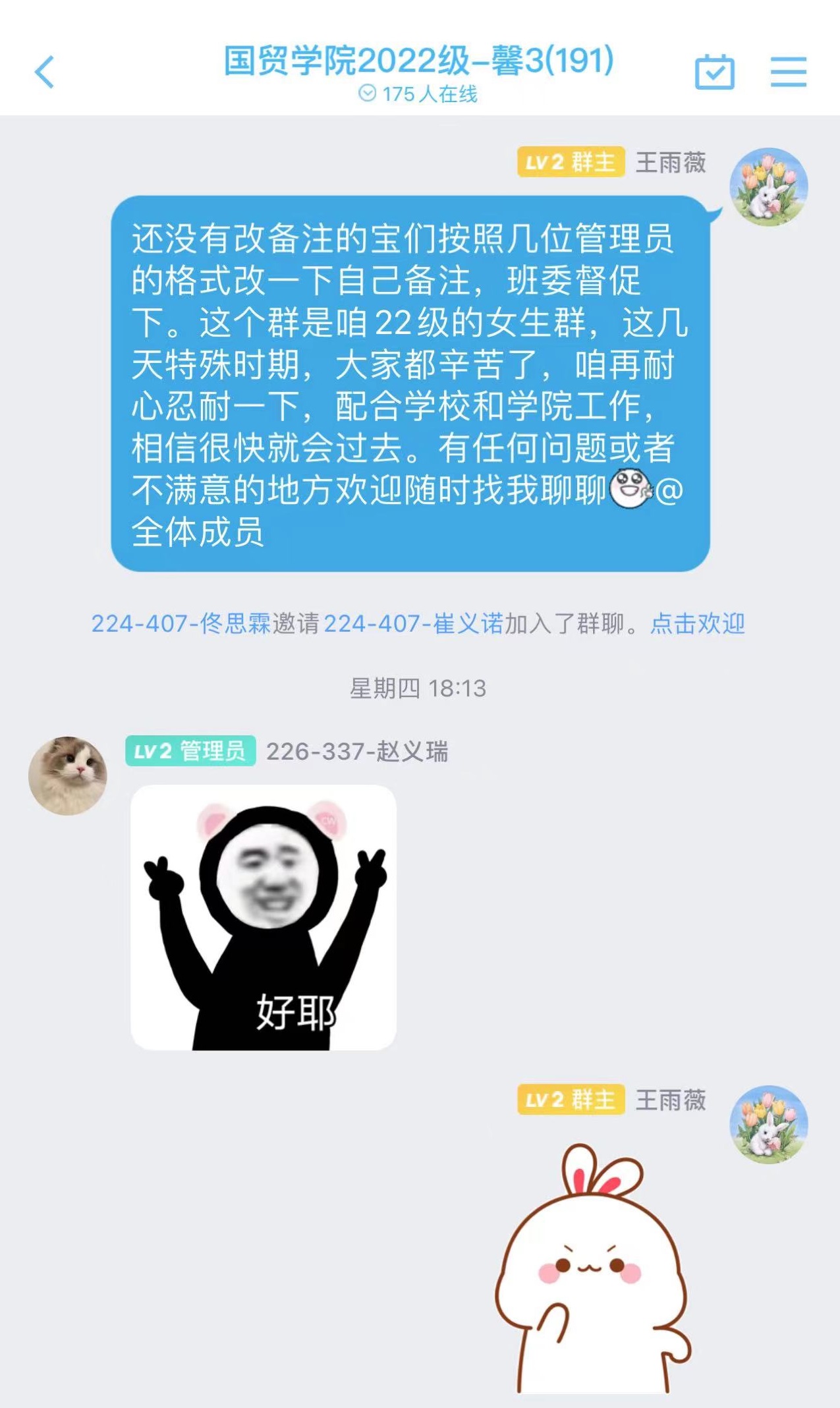Open 224-407-崔义诺 member profile link

pos(414,623)
